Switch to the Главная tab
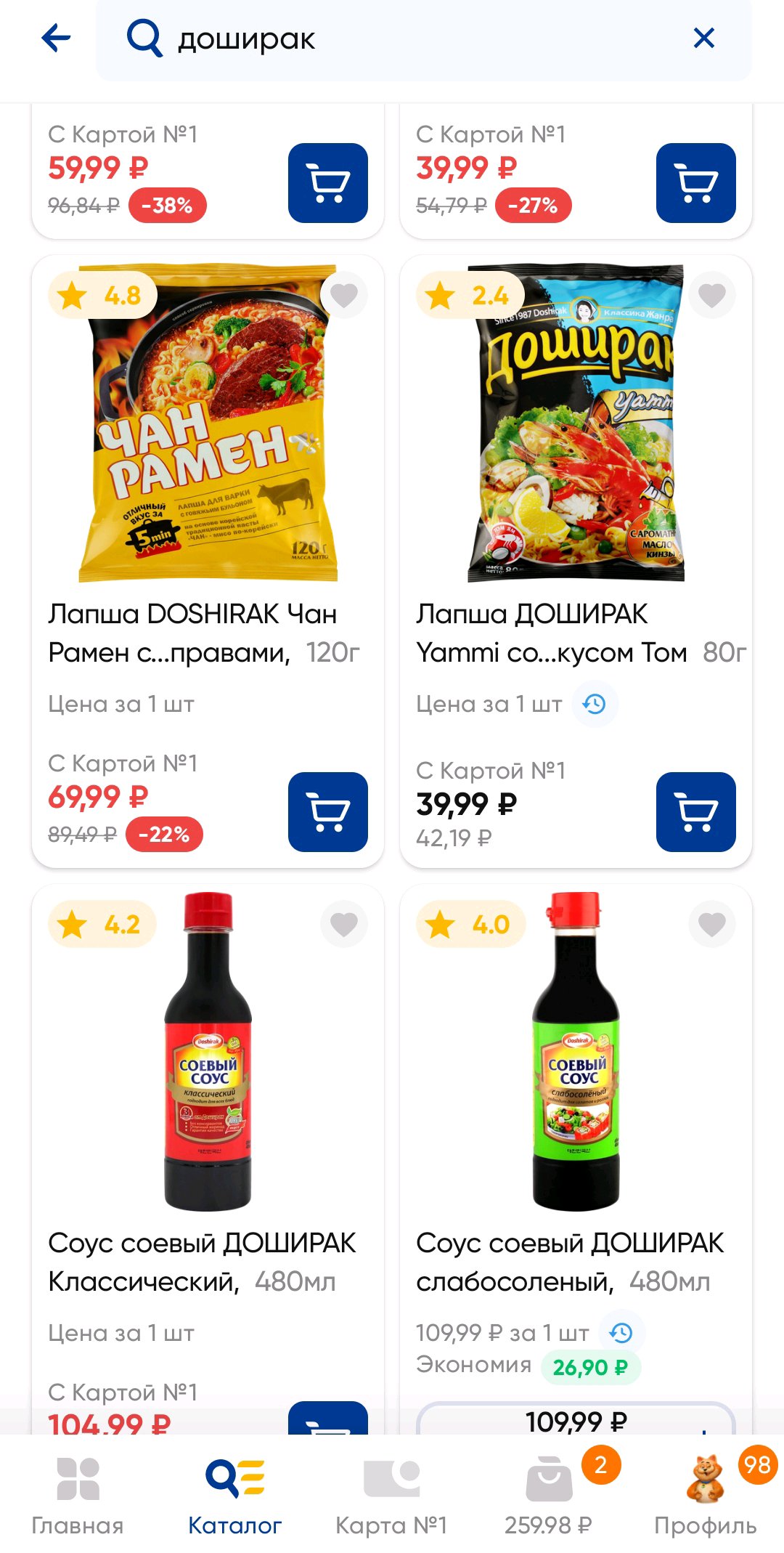Viewport: 784px width, 1553px height. pos(78,1496)
